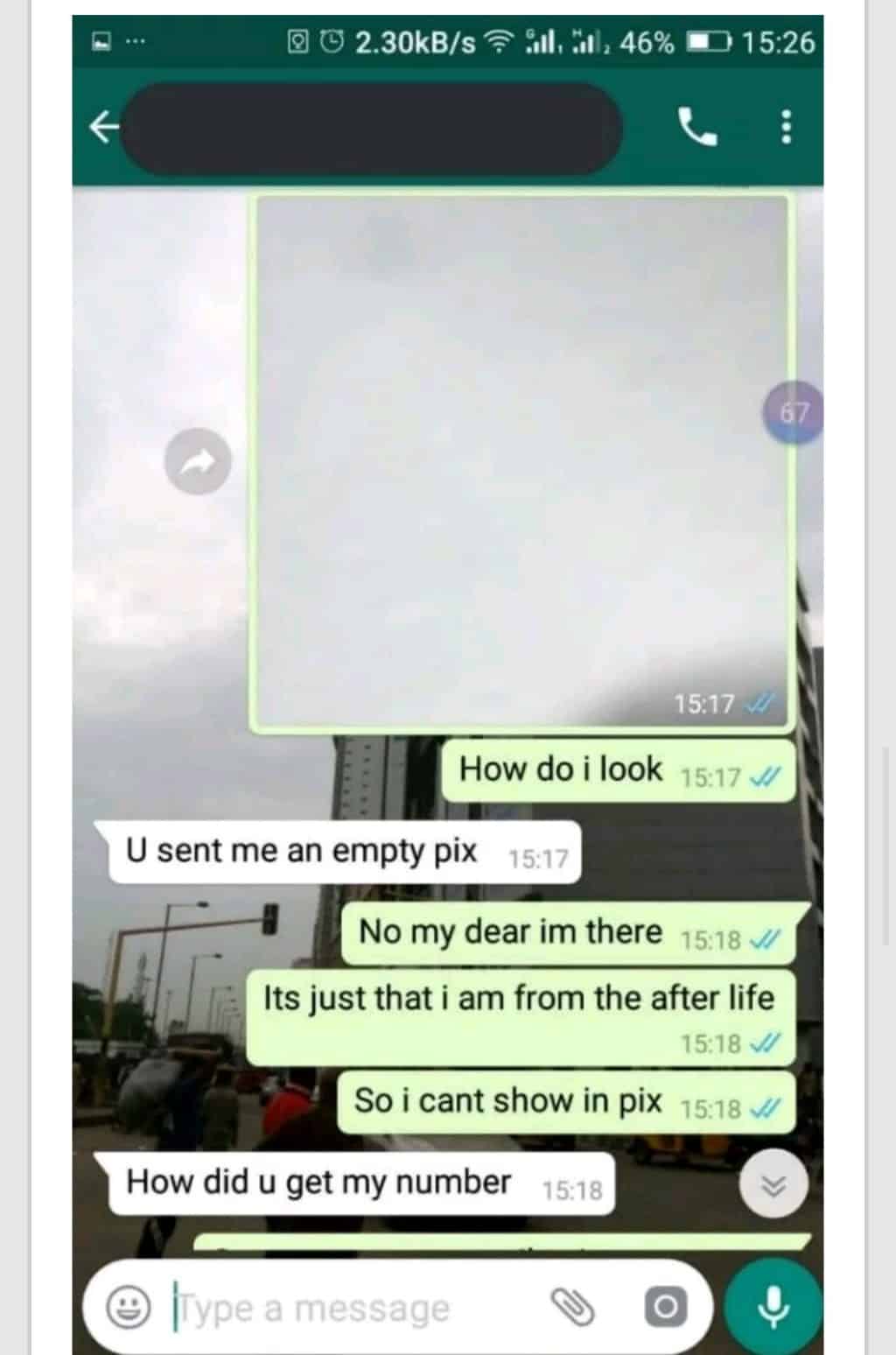The width and height of the screenshot is (896, 1355).
Task: Open the camera from the message bar
Action: (x=665, y=1308)
